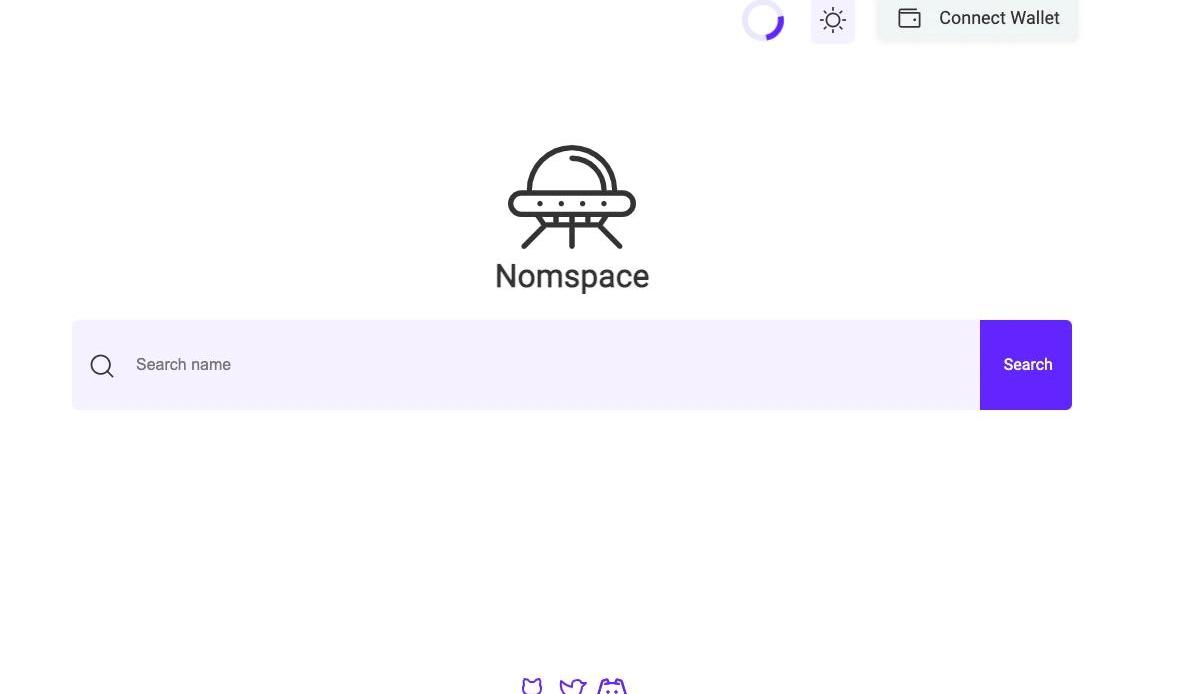Focus the Search name field
The height and width of the screenshot is (694, 1196).
550,365
